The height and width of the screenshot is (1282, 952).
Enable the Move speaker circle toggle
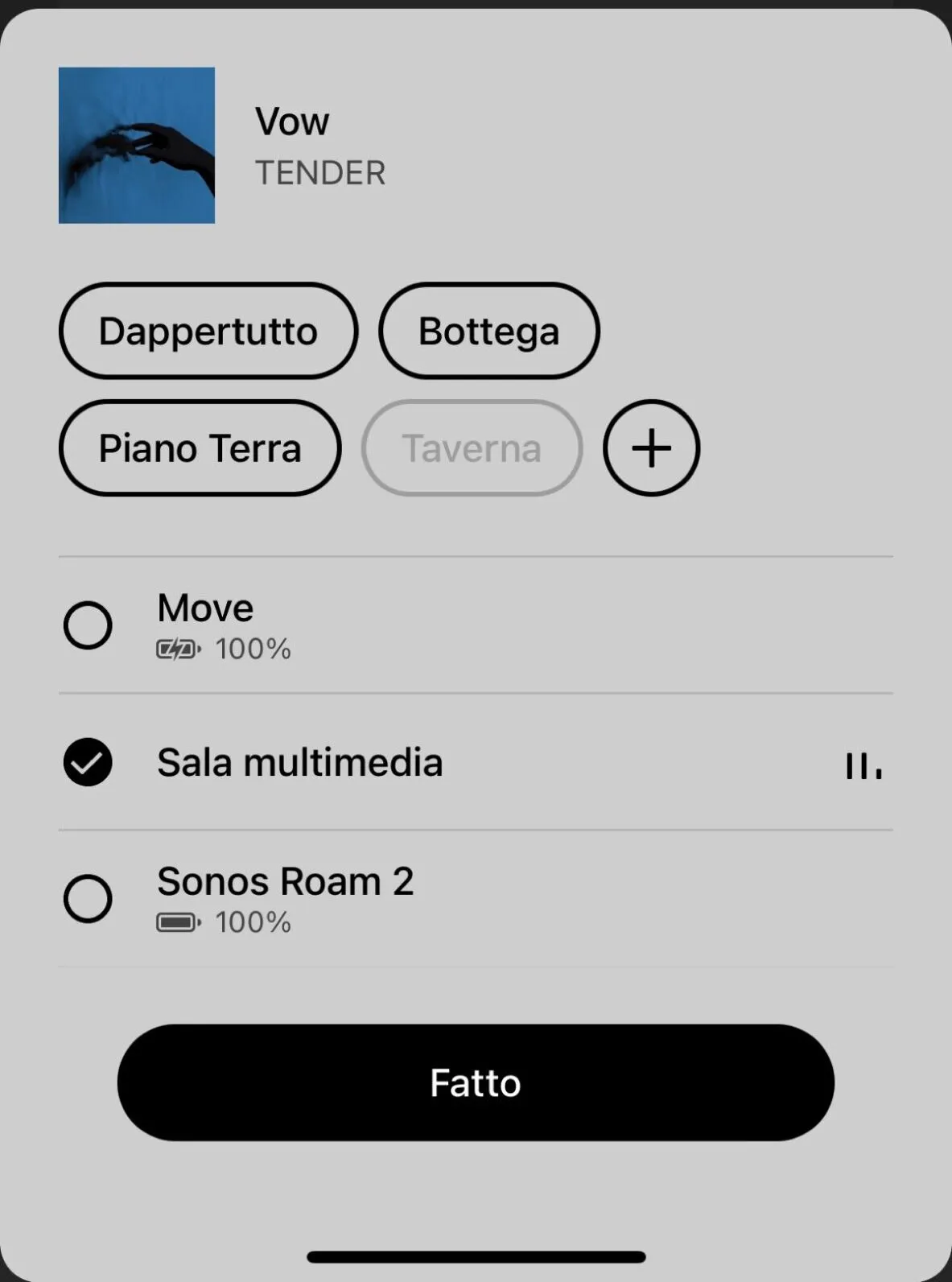88,625
